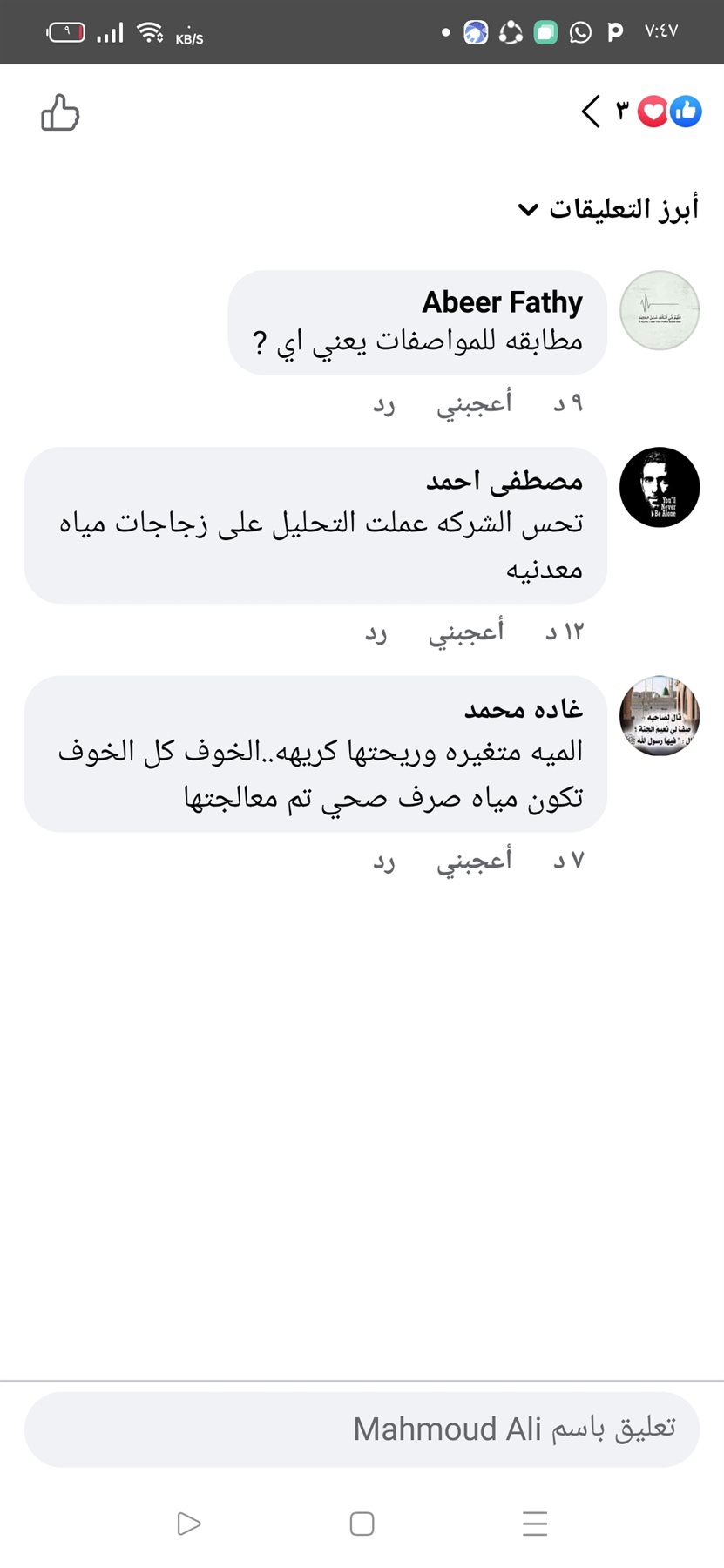Open the recent apps menu
The height and width of the screenshot is (1568, 724).
(534, 1524)
